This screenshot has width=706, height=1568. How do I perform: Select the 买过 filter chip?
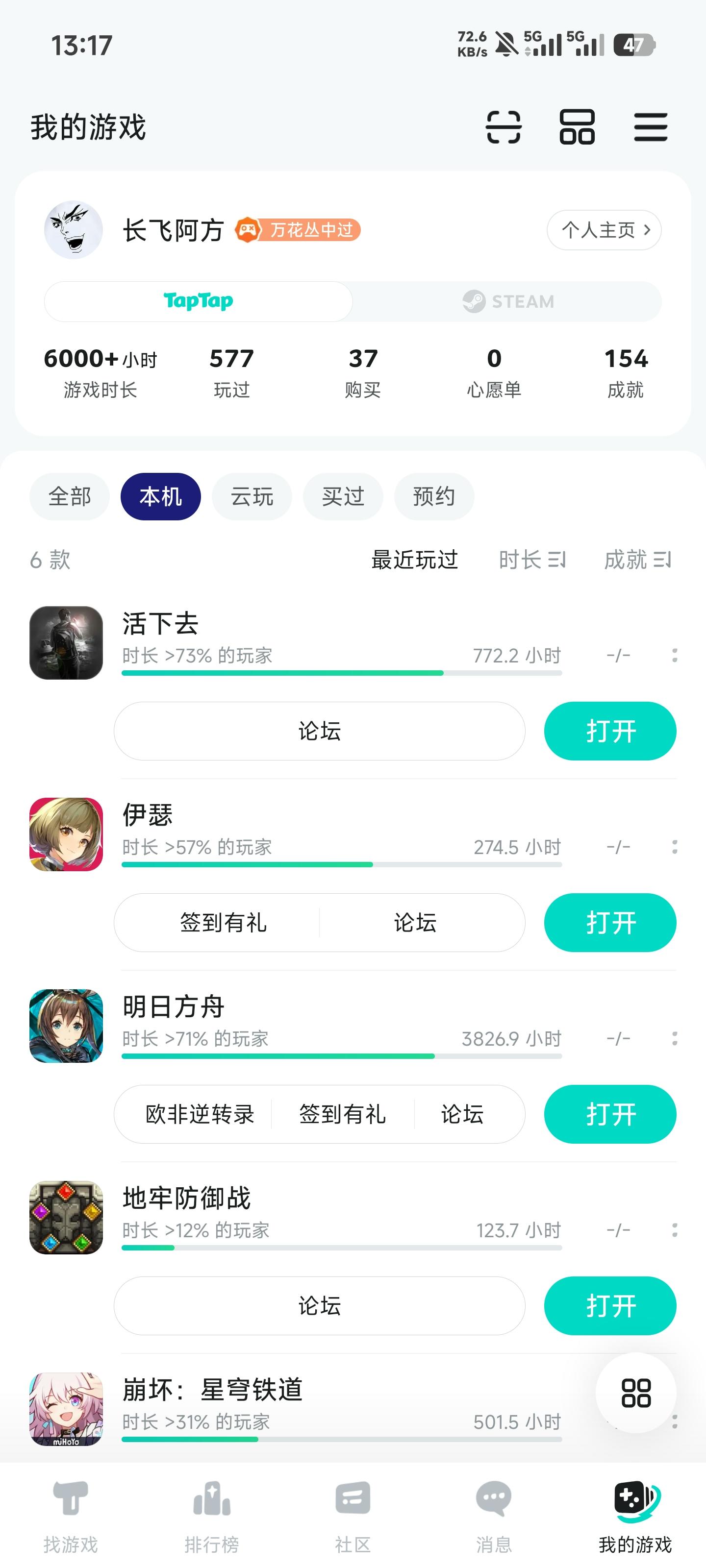[x=343, y=497]
